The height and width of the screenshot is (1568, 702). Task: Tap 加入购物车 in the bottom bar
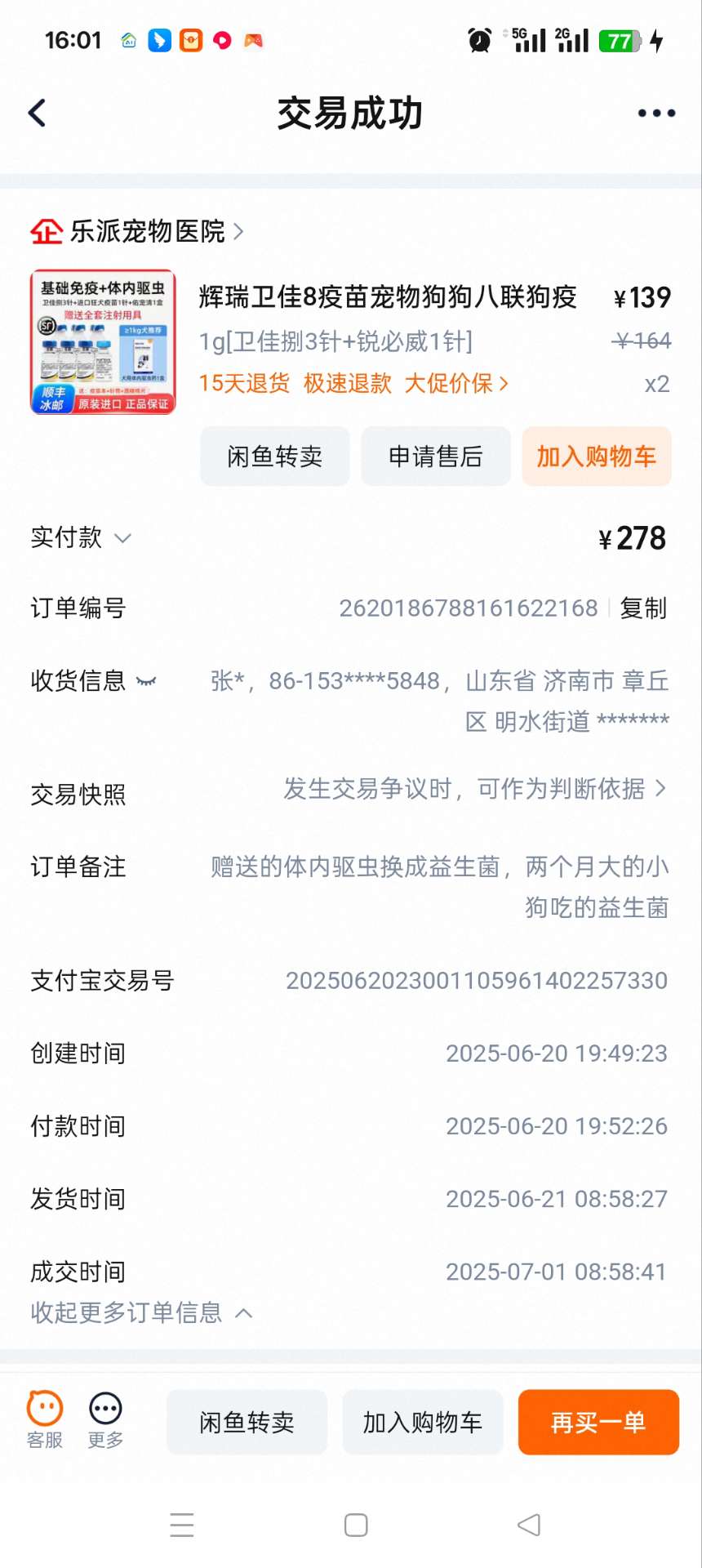click(423, 1422)
